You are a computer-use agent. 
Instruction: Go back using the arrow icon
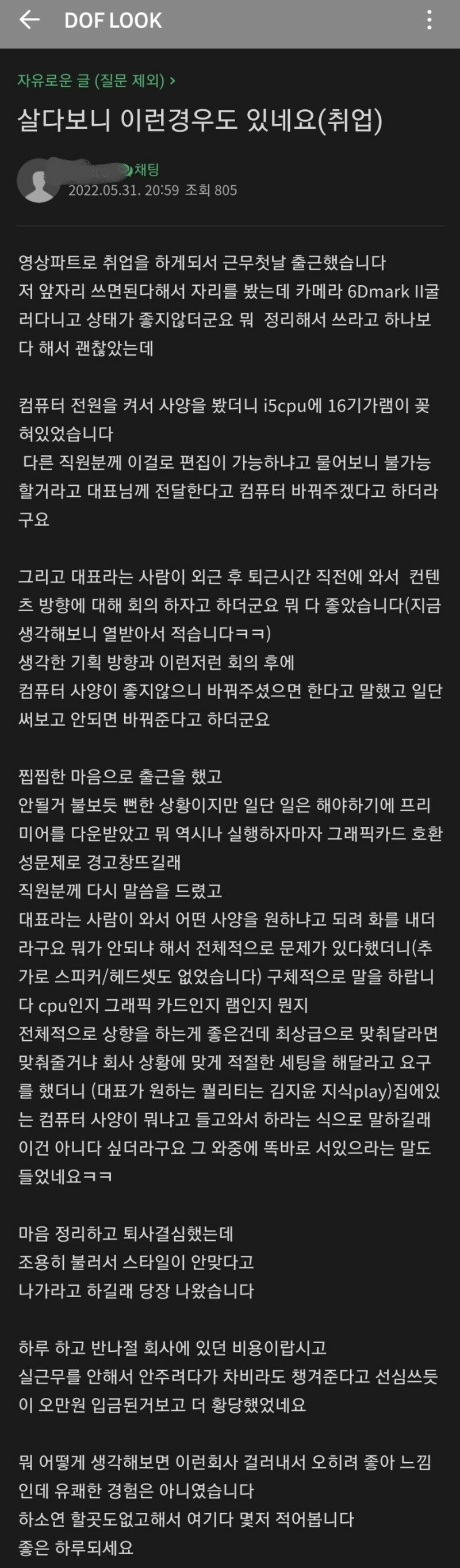tap(29, 20)
